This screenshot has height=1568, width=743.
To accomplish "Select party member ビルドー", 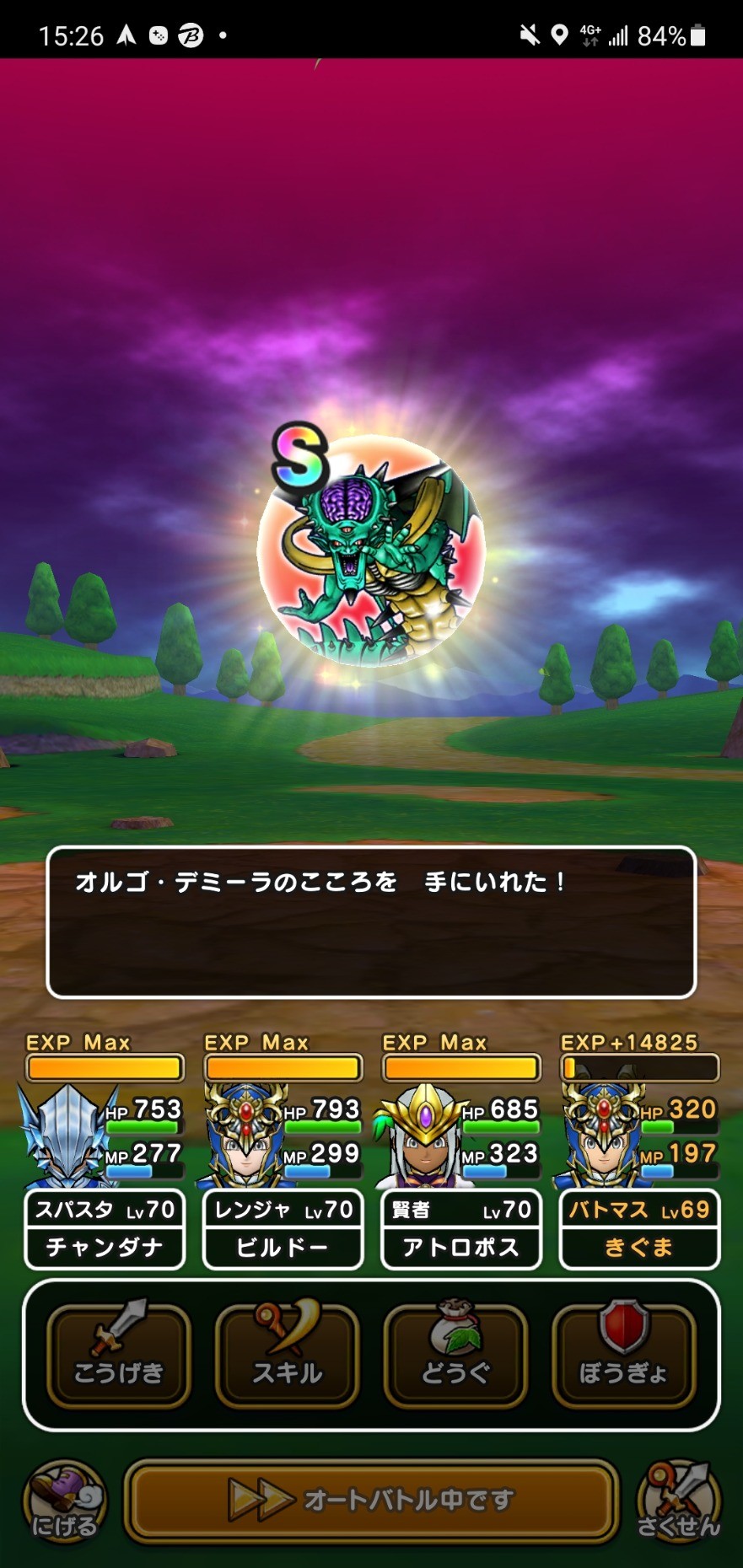I will pyautogui.click(x=283, y=1229).
